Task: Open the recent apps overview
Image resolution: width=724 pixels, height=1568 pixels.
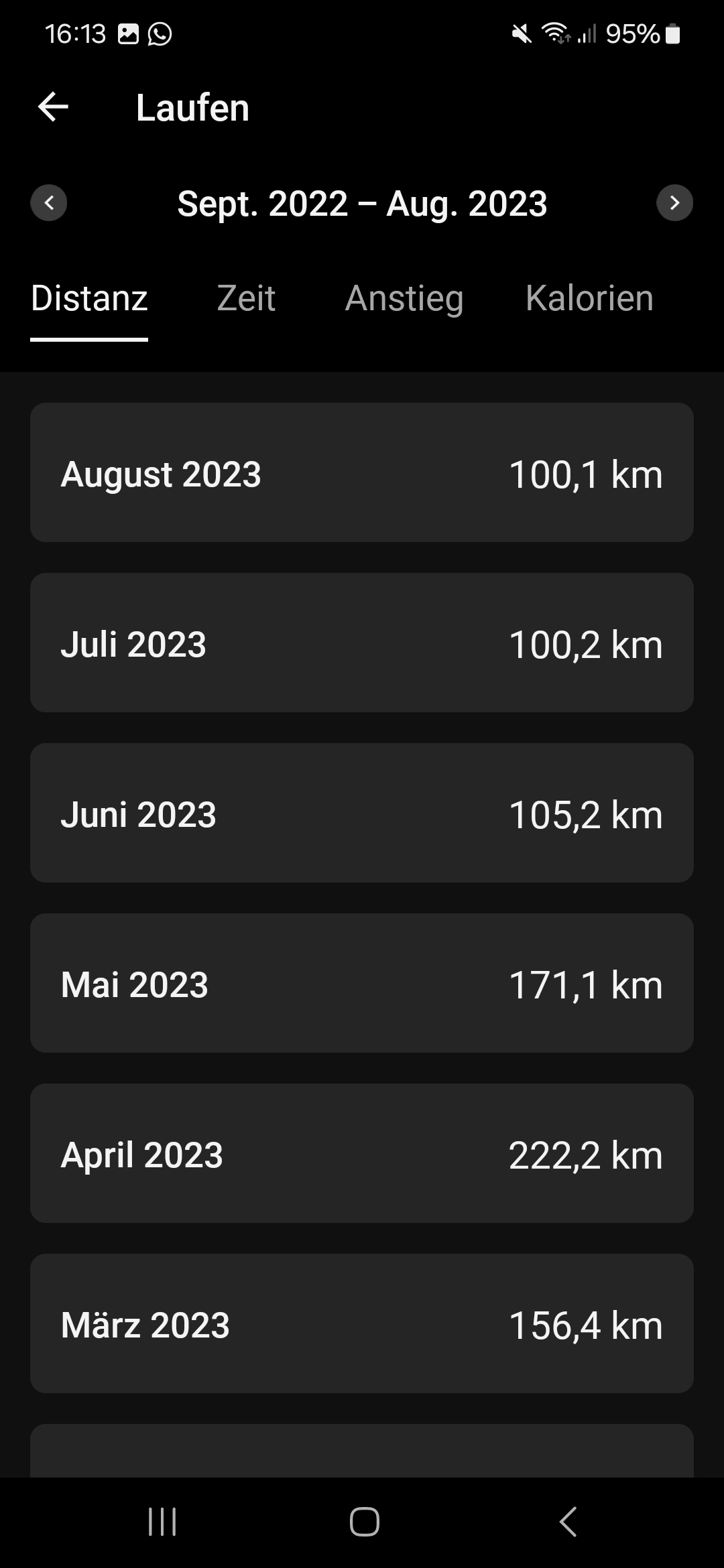Action: click(x=162, y=1522)
